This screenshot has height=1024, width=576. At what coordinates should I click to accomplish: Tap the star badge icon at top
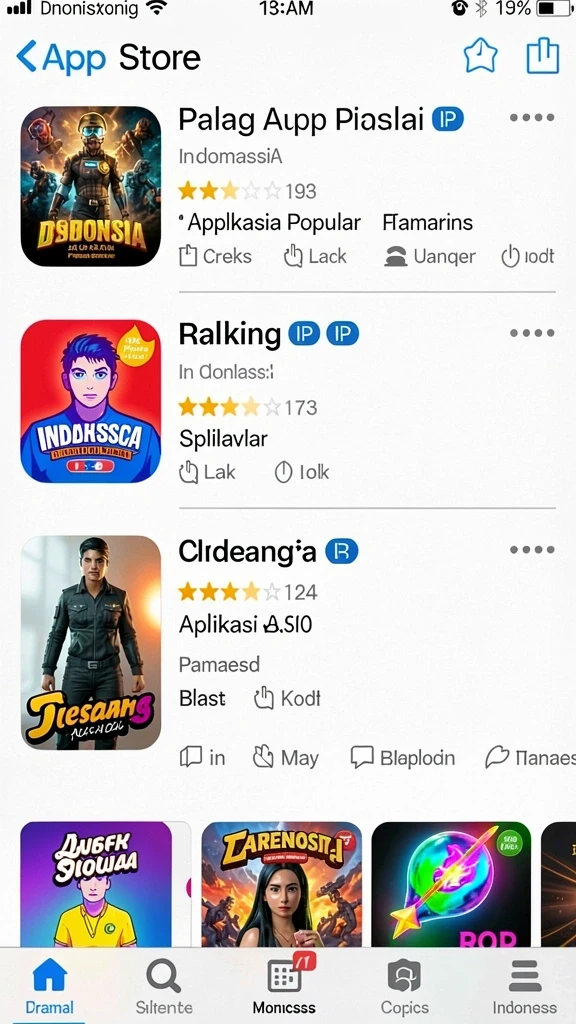481,56
